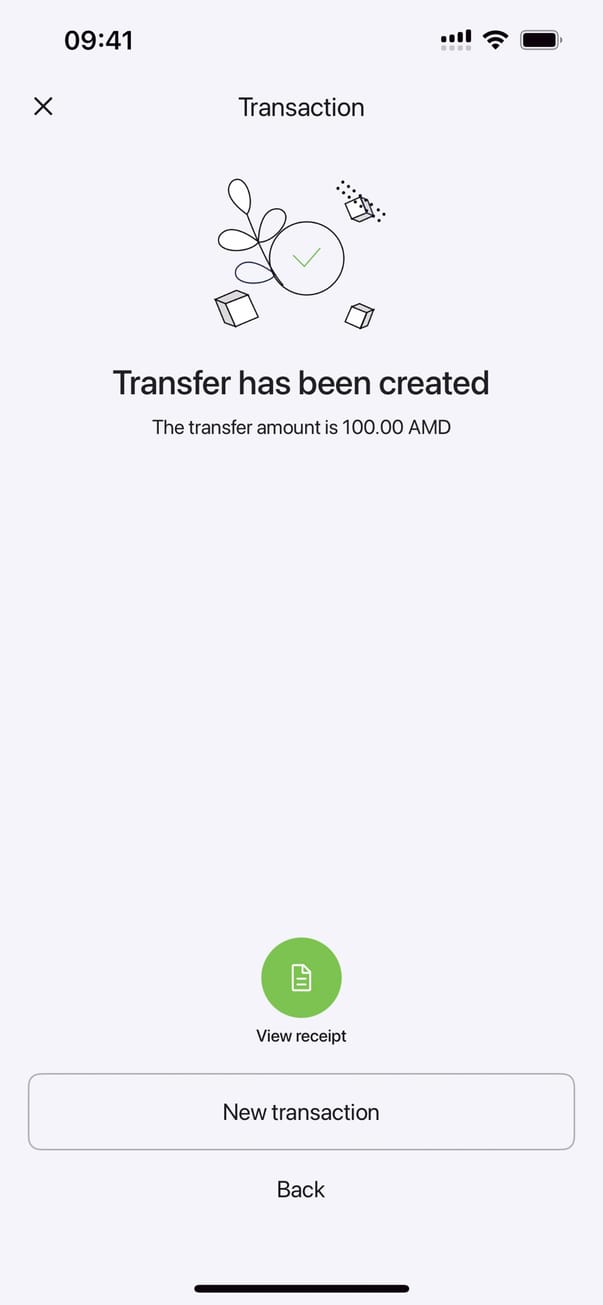Close the Transaction screen with the X
The width and height of the screenshot is (603, 1305).
tap(43, 107)
